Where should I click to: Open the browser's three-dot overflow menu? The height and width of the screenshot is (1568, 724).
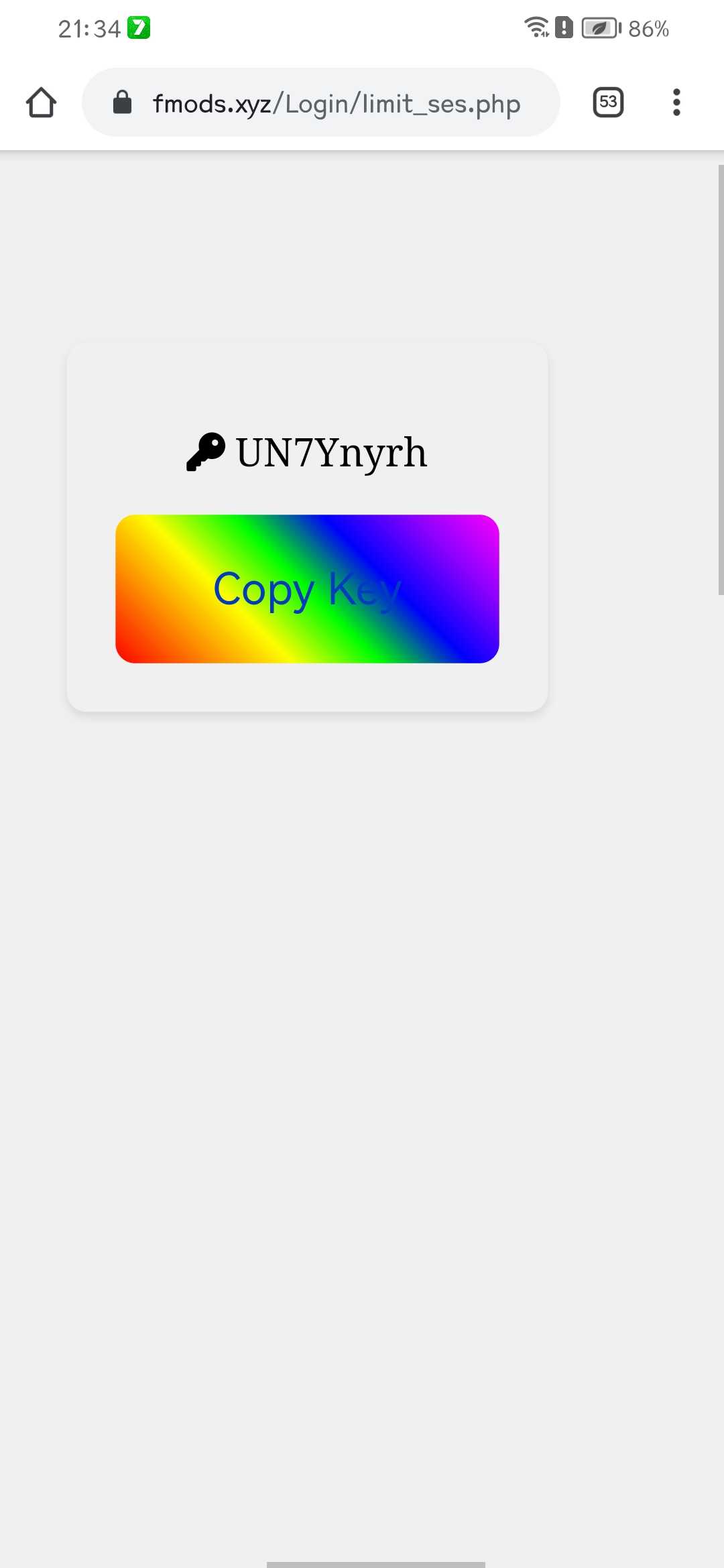pyautogui.click(x=676, y=103)
